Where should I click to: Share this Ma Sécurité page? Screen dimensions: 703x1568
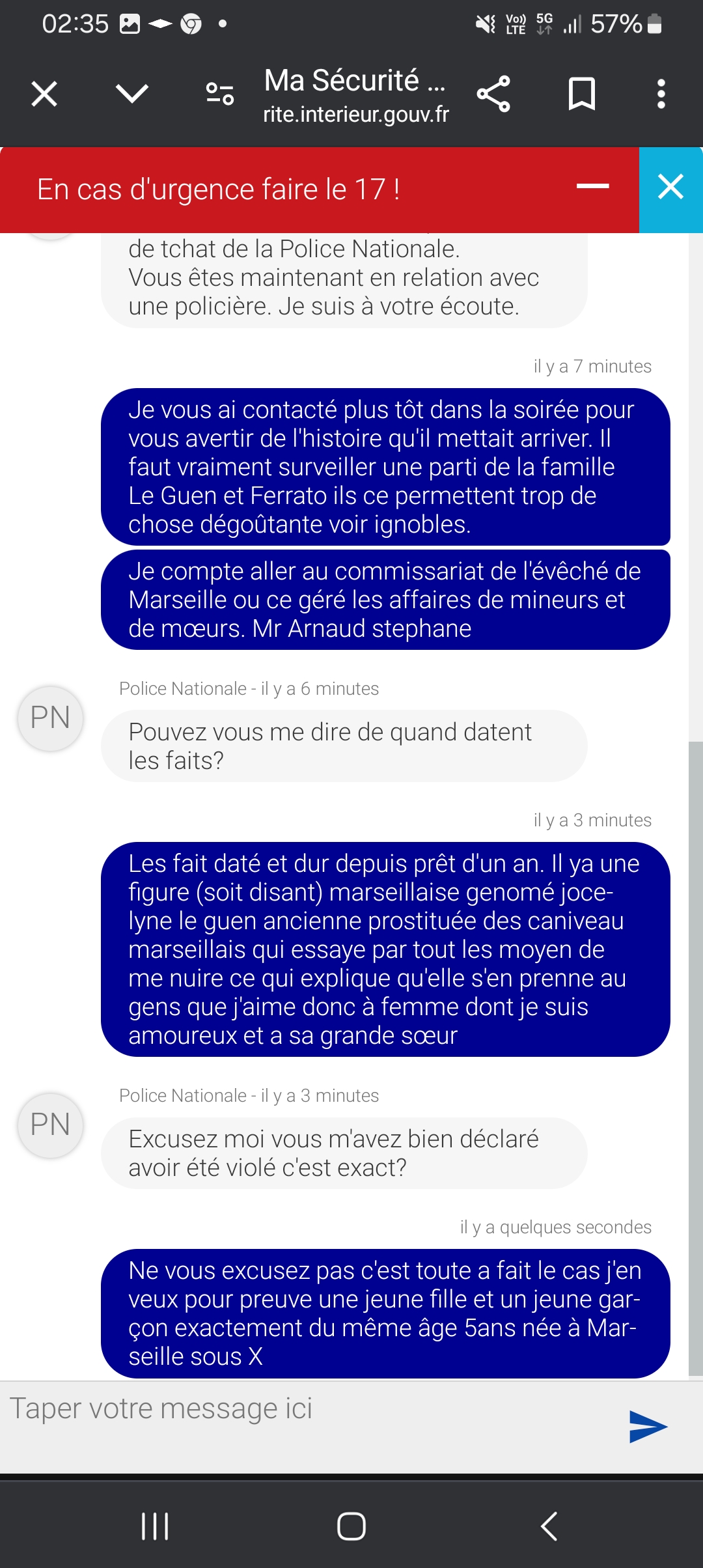[x=493, y=94]
